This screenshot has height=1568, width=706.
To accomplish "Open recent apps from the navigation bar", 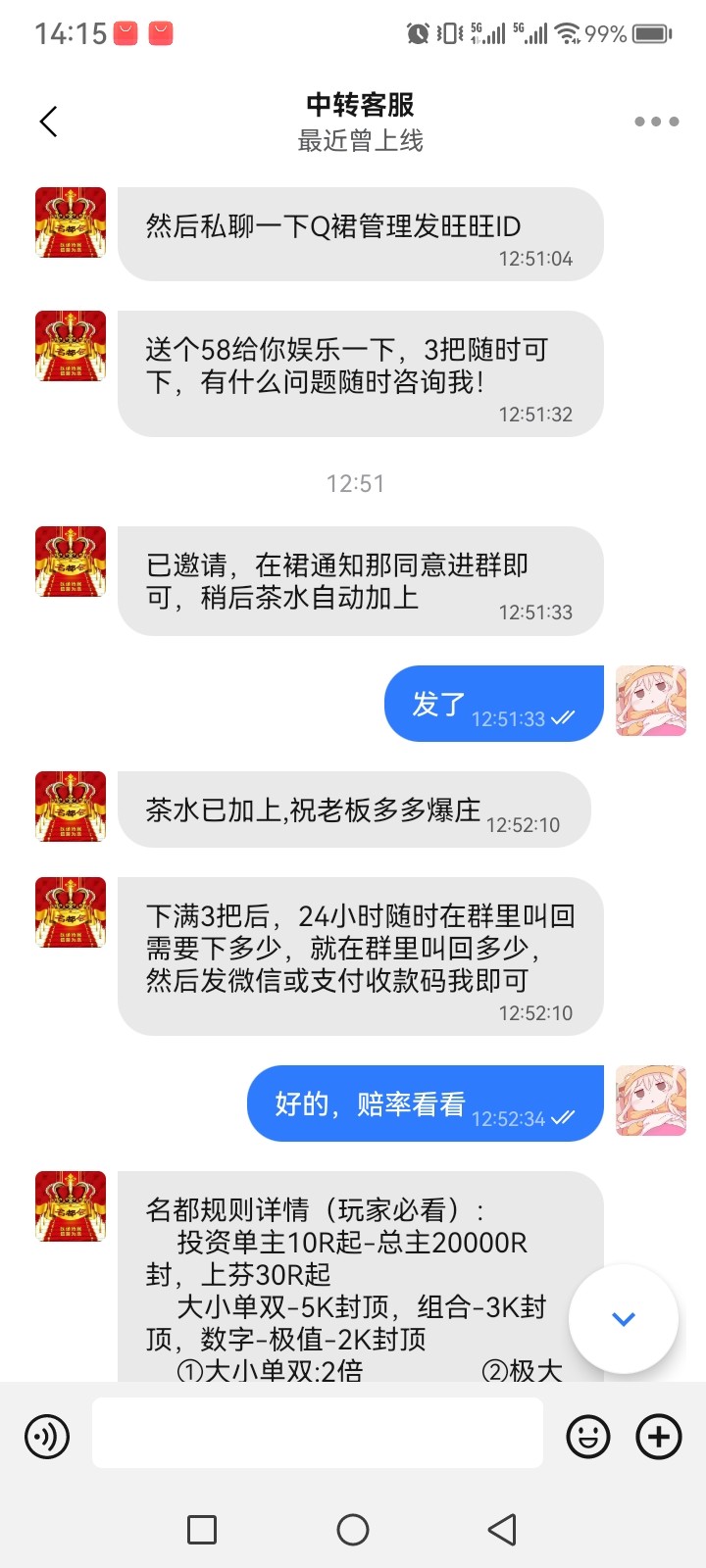I will click(202, 1530).
